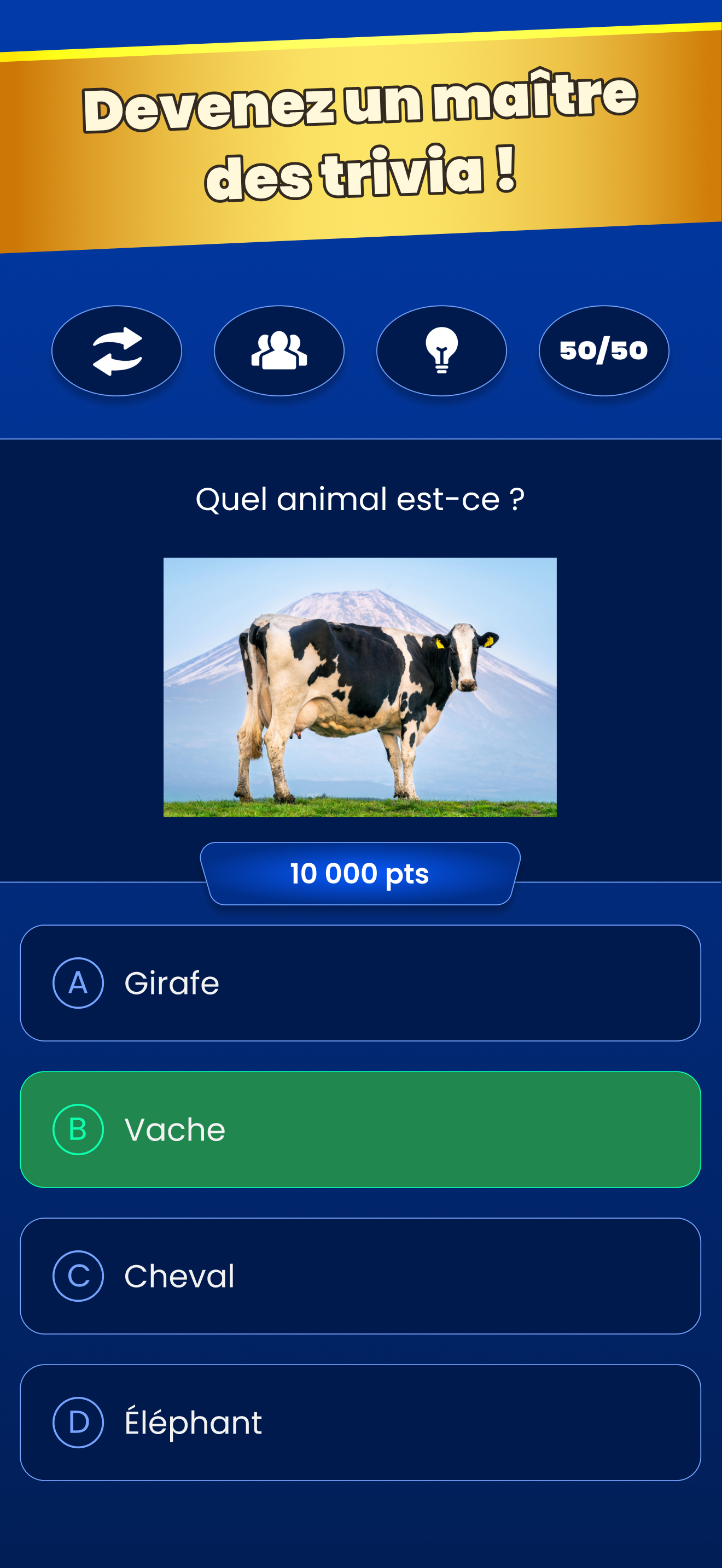722x1568 pixels.
Task: Choose the highlighted Vache answer
Action: (x=361, y=1130)
